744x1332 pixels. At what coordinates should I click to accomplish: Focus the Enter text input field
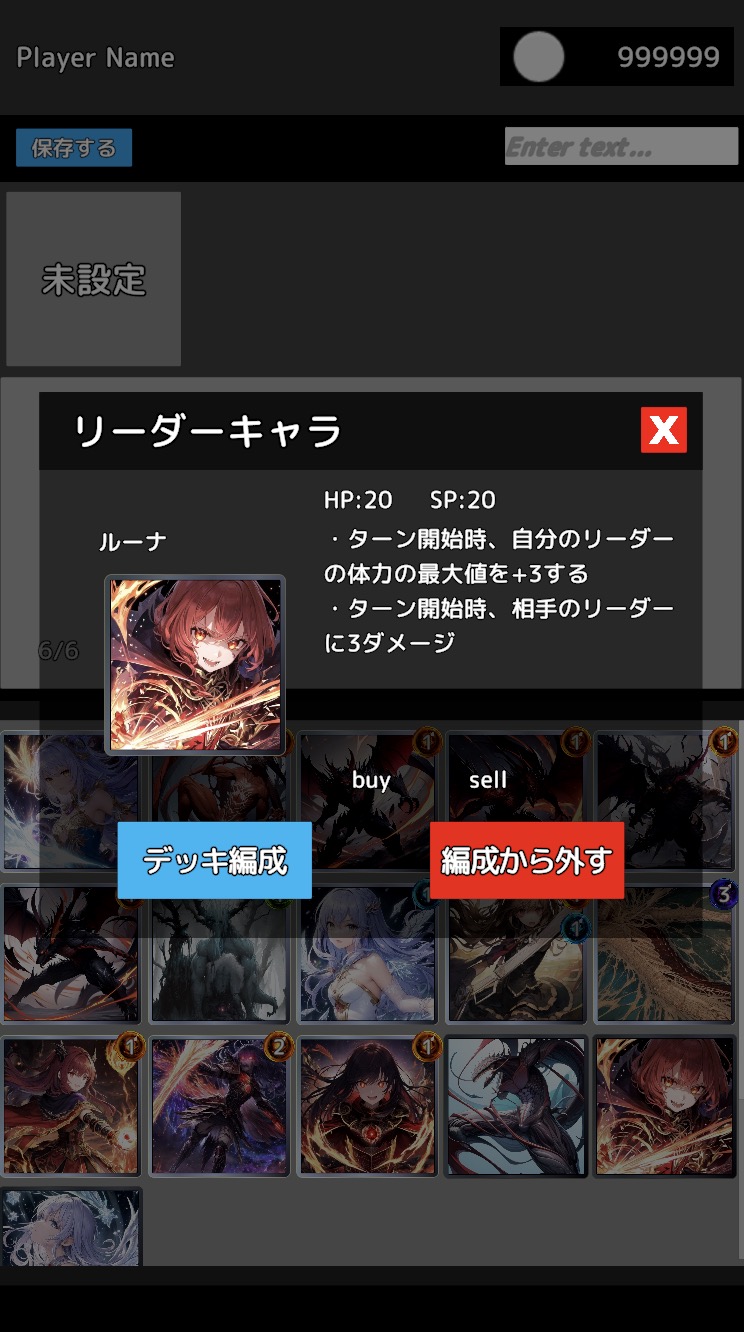click(x=621, y=147)
